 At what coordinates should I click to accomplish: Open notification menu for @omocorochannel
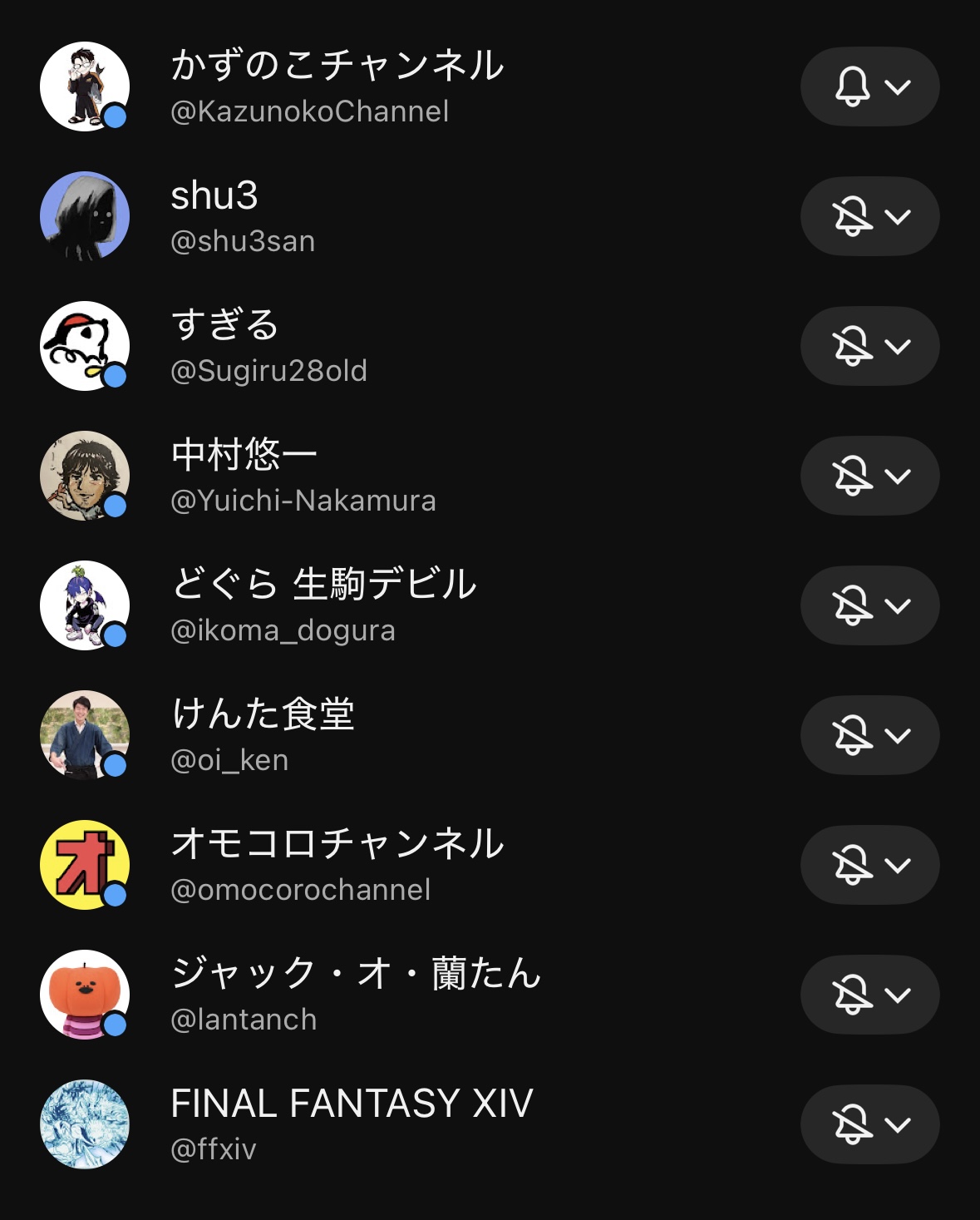pos(869,865)
